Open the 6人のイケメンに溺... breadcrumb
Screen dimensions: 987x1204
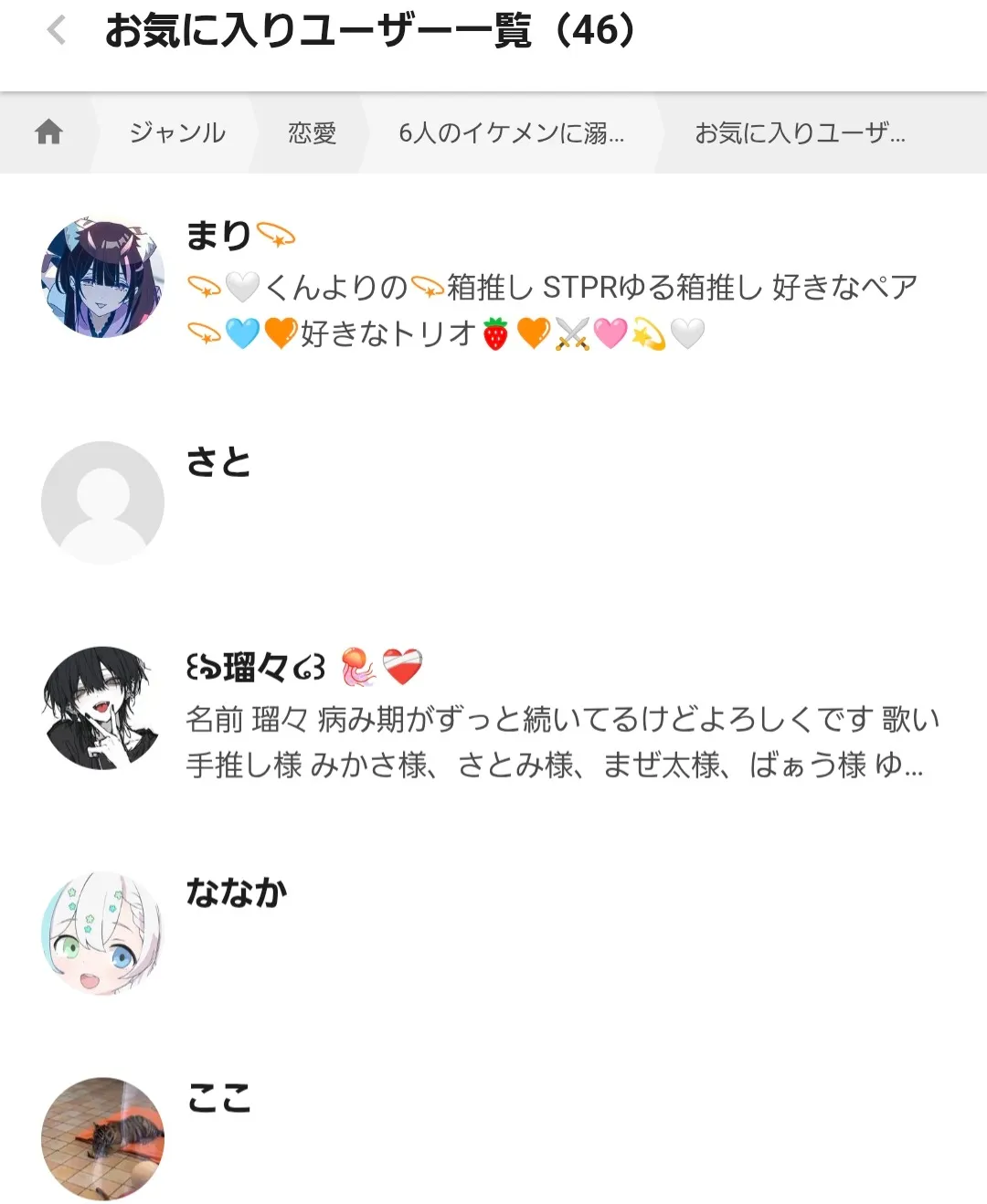click(x=511, y=133)
